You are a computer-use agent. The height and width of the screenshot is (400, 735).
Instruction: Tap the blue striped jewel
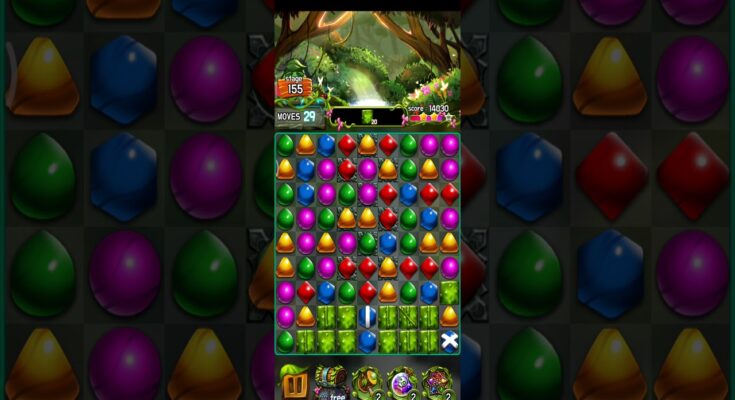[x=368, y=316]
